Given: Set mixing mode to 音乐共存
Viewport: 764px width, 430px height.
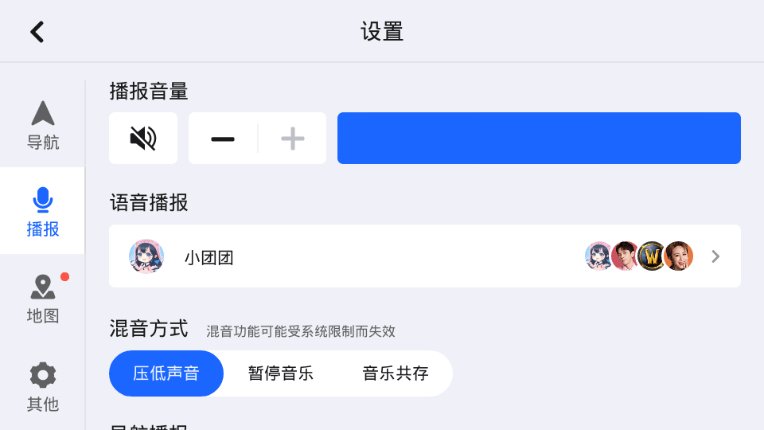Looking at the screenshot, I should [x=395, y=374].
